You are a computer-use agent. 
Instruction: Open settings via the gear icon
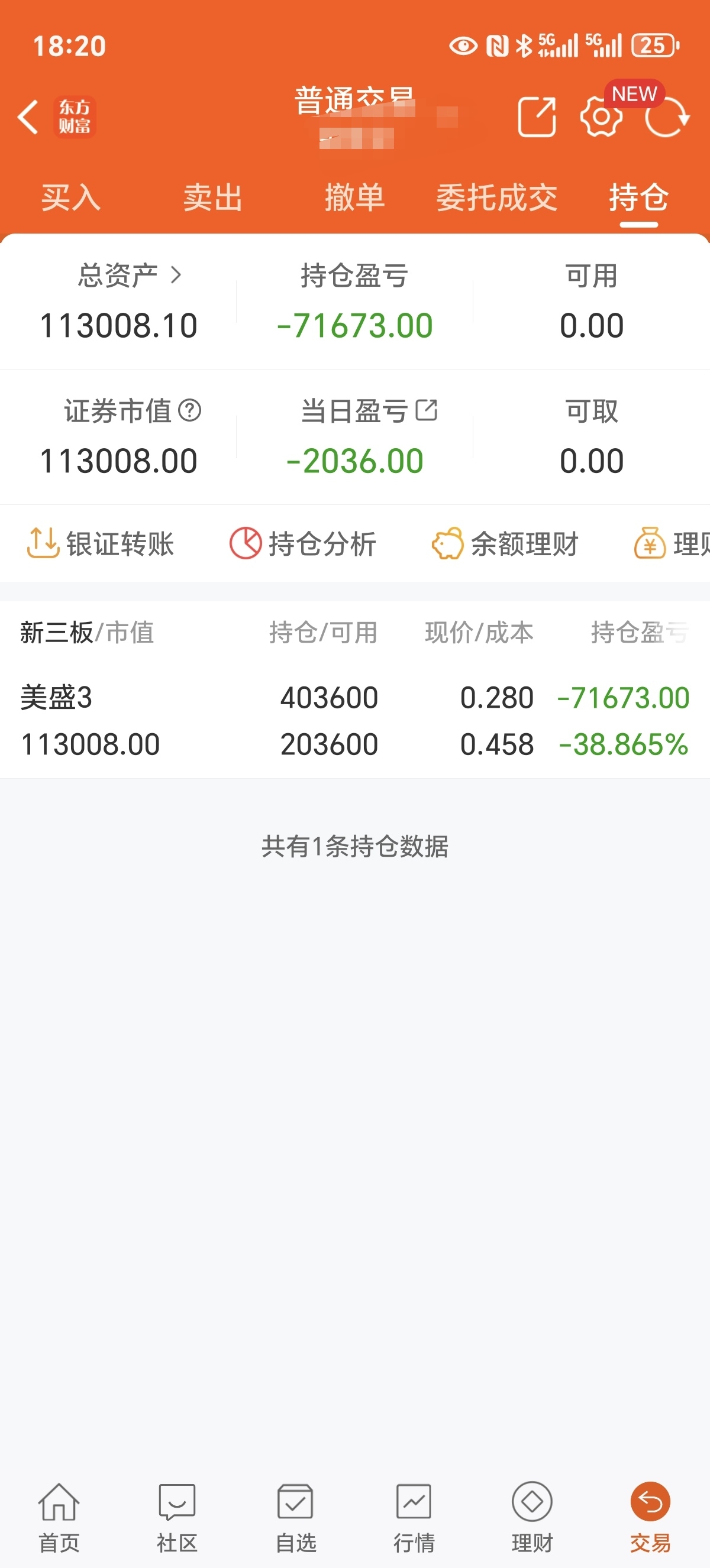pyautogui.click(x=601, y=116)
